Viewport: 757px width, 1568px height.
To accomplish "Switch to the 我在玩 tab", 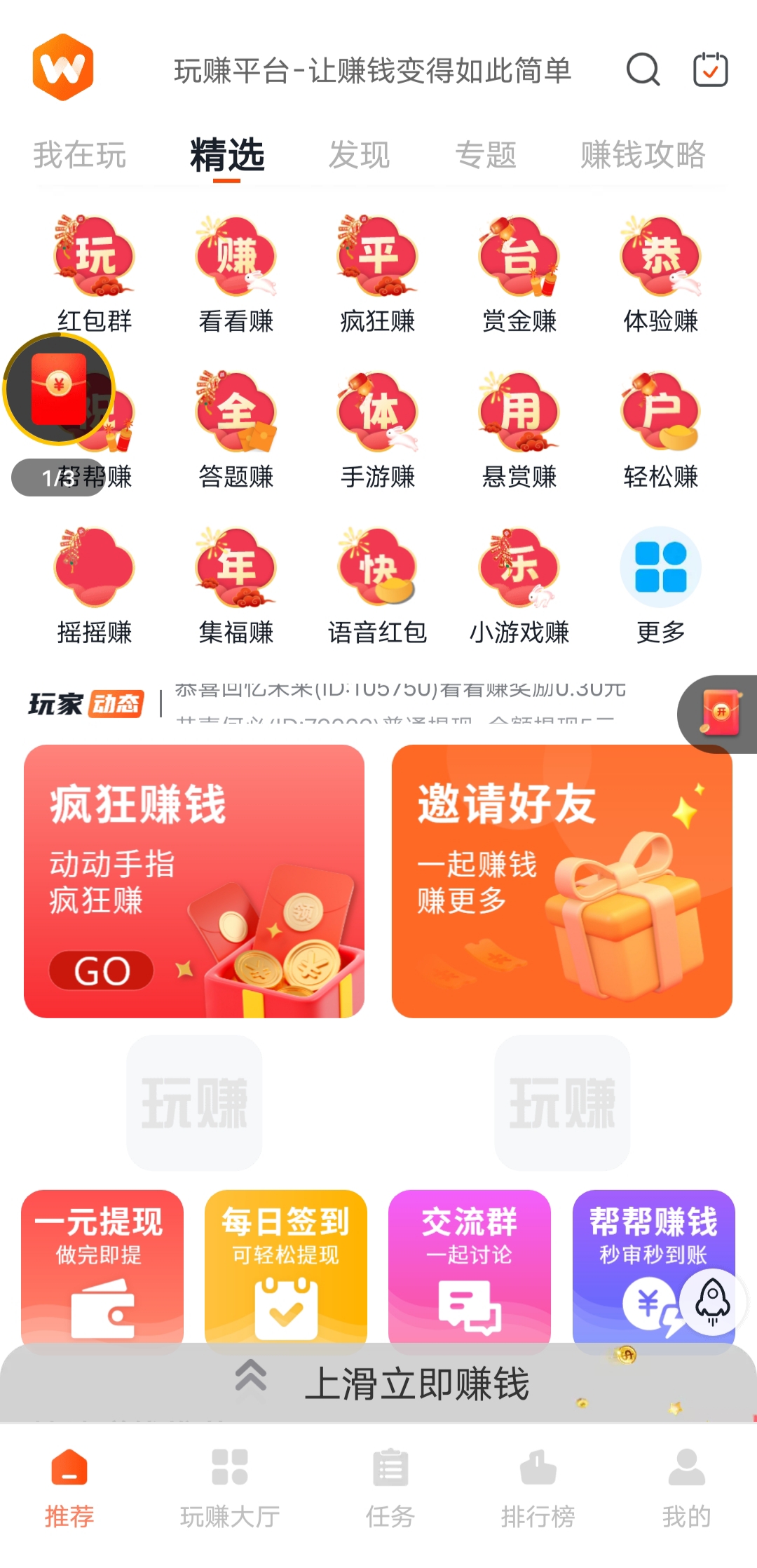I will (80, 155).
